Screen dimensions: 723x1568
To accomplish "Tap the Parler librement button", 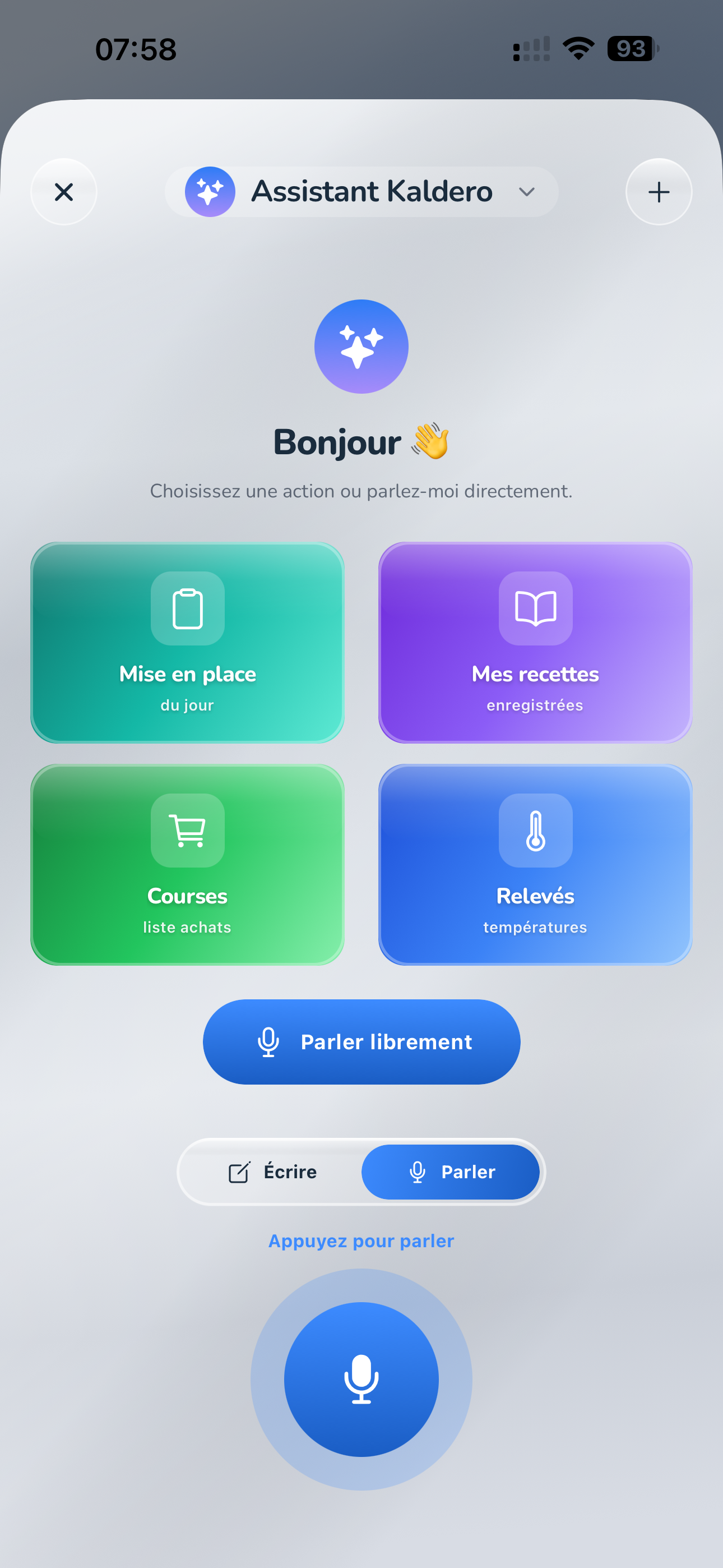I will 361,1041.
